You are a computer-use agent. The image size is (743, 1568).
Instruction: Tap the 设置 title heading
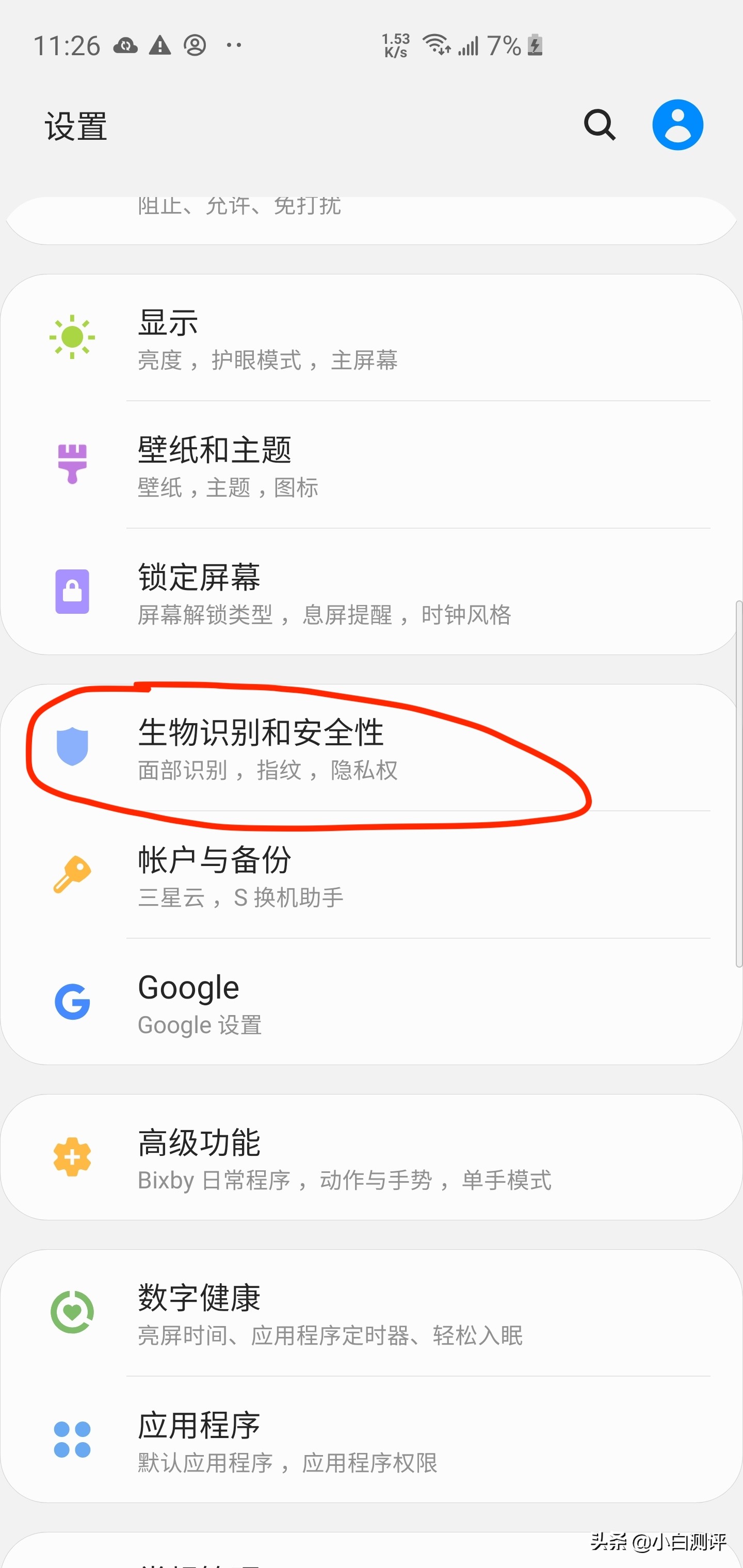tap(75, 126)
